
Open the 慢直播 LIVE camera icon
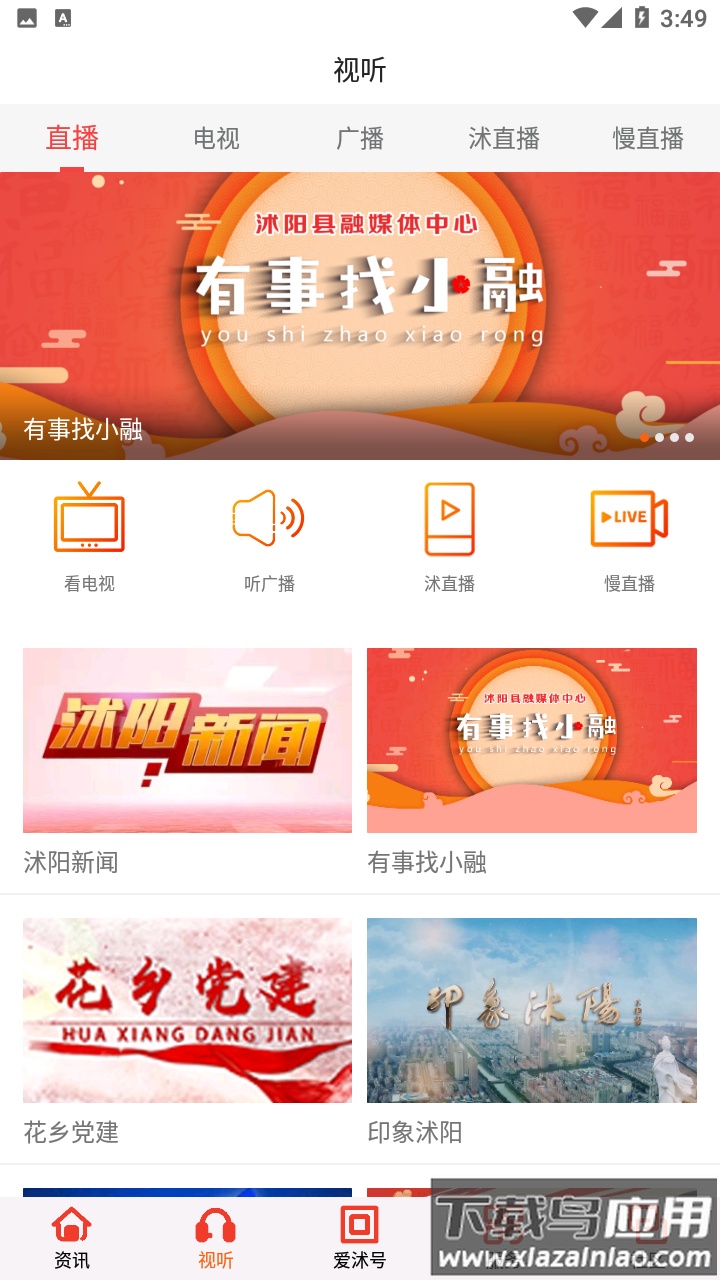[628, 518]
